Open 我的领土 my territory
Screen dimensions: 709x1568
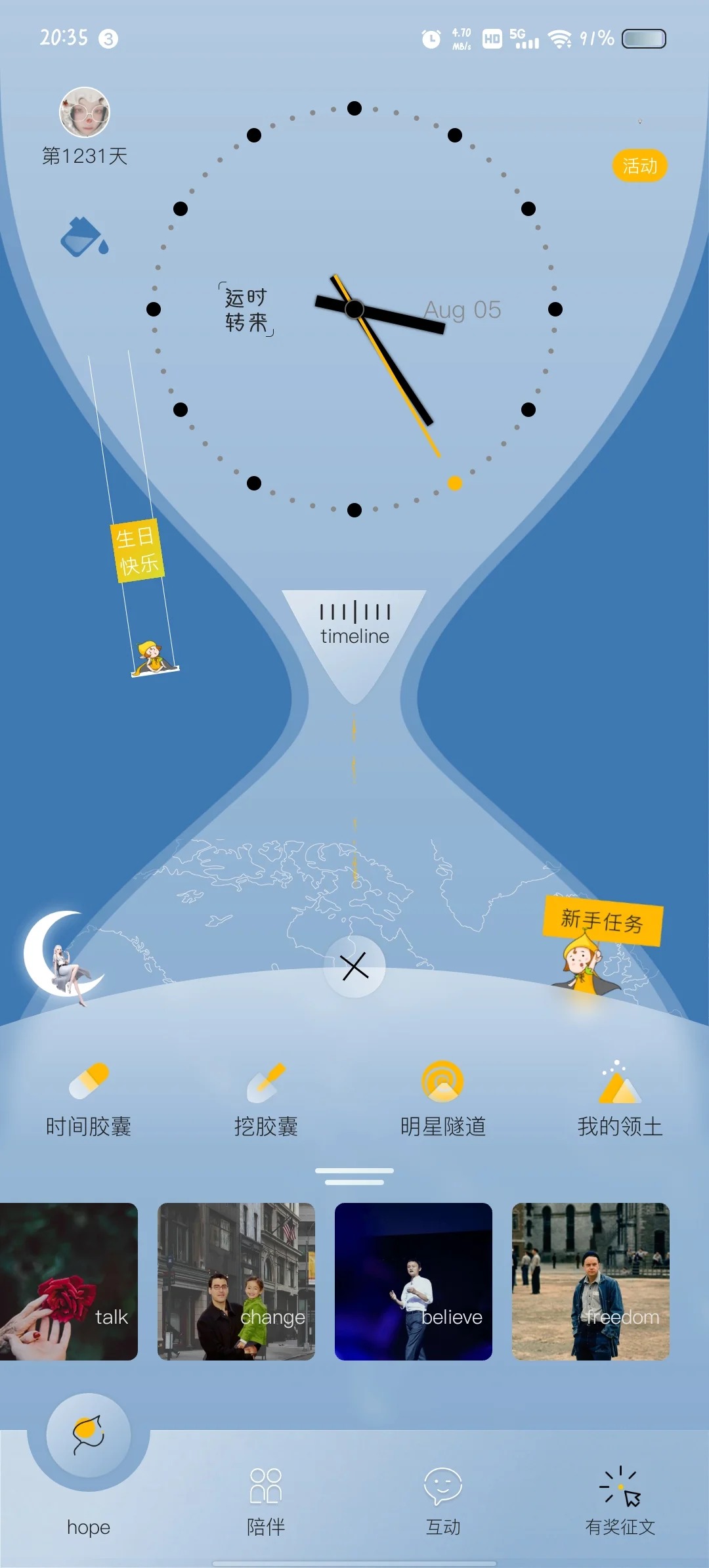620,1098
